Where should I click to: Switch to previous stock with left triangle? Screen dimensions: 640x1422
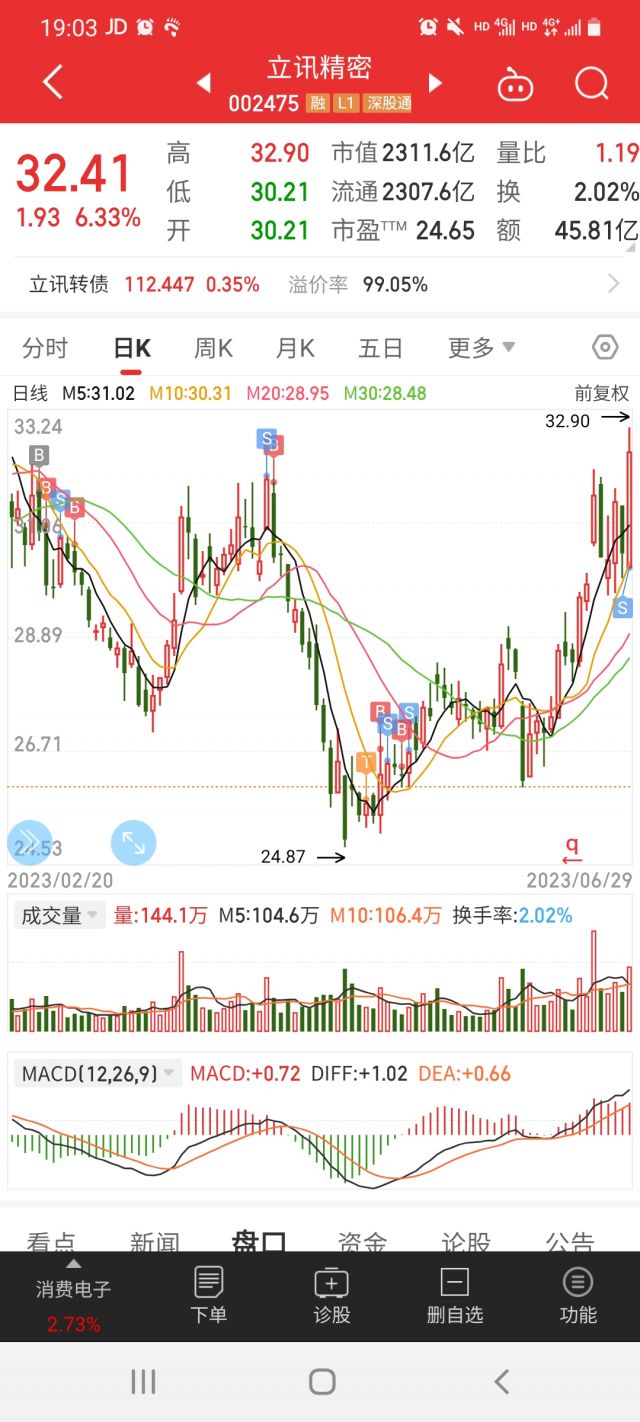coord(204,82)
